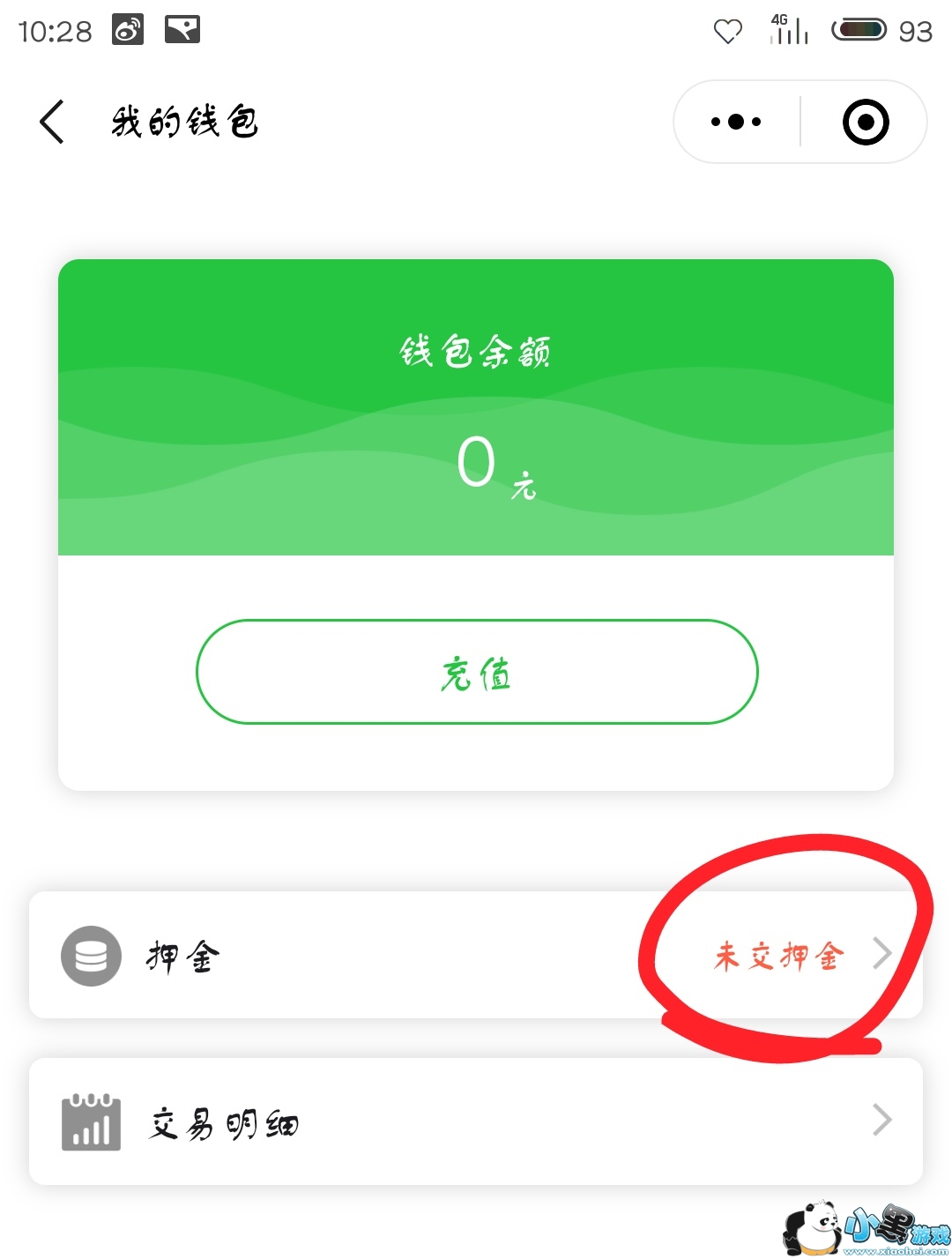Open 交易明细 transaction details
This screenshot has width=952, height=1259.
476,1121
